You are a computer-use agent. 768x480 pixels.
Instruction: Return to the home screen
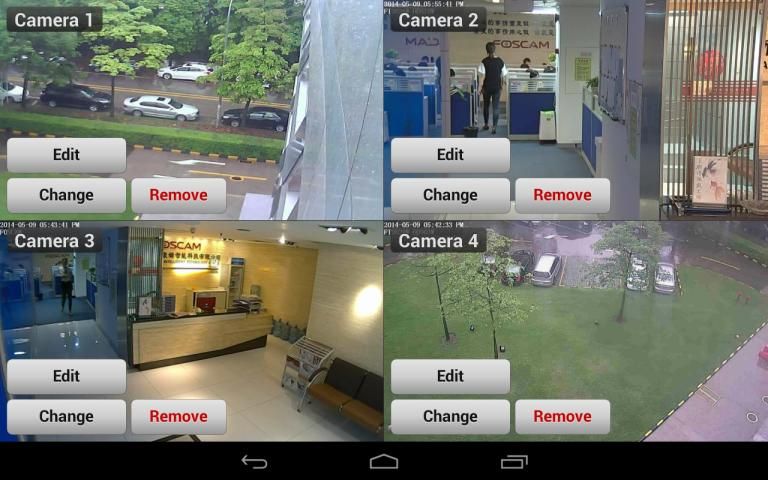click(x=384, y=461)
